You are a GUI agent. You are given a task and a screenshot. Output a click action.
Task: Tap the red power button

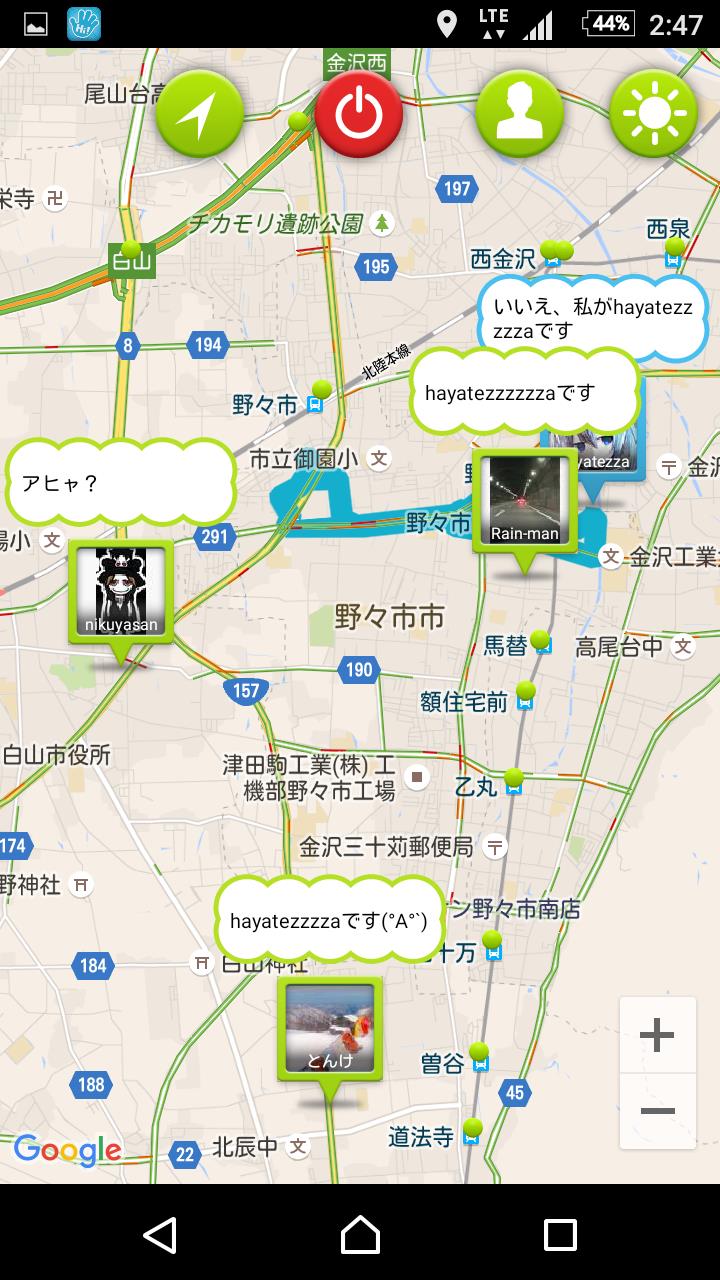click(358, 114)
